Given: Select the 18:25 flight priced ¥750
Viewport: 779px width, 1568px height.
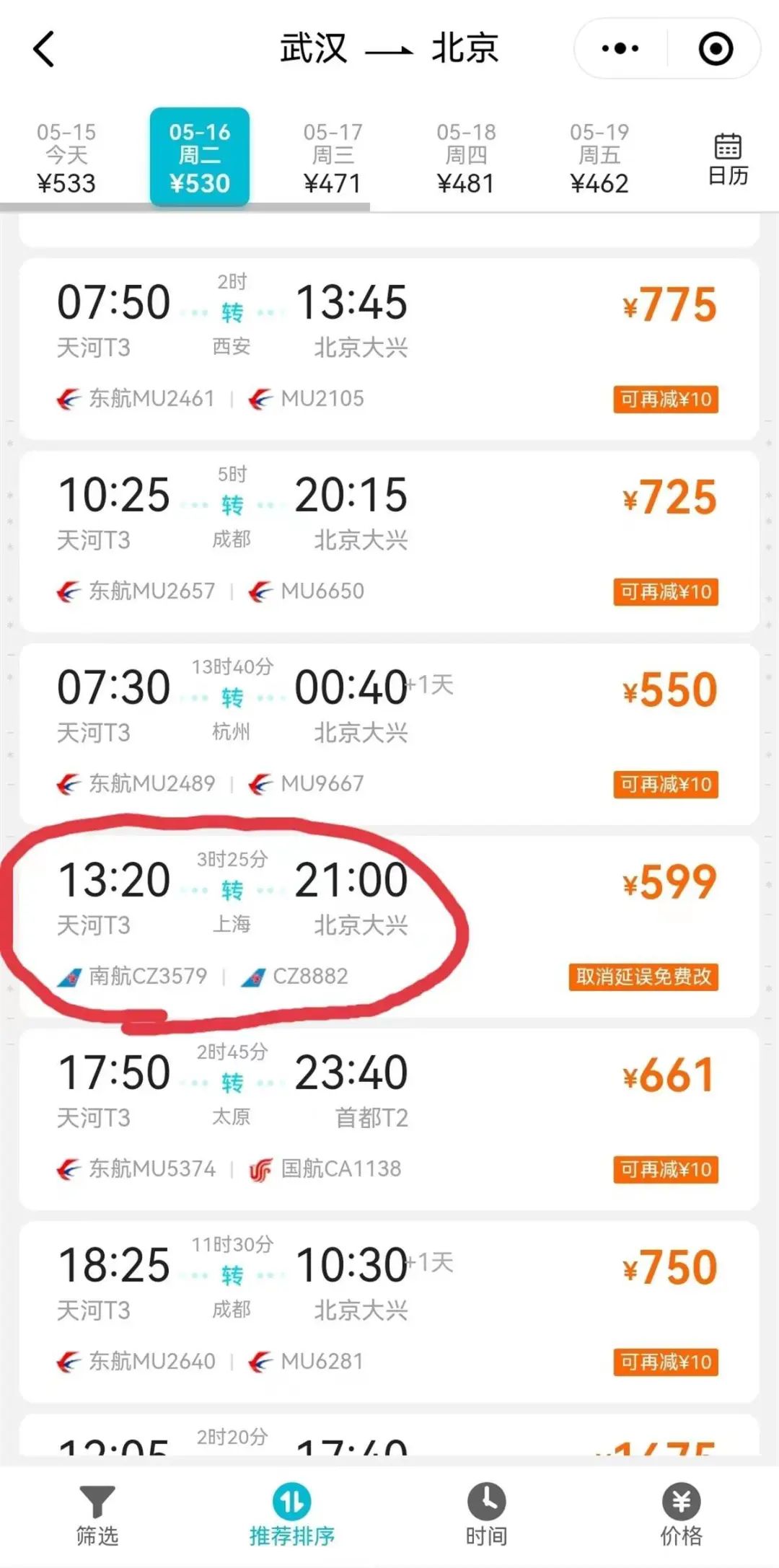Looking at the screenshot, I should pos(389,1311).
